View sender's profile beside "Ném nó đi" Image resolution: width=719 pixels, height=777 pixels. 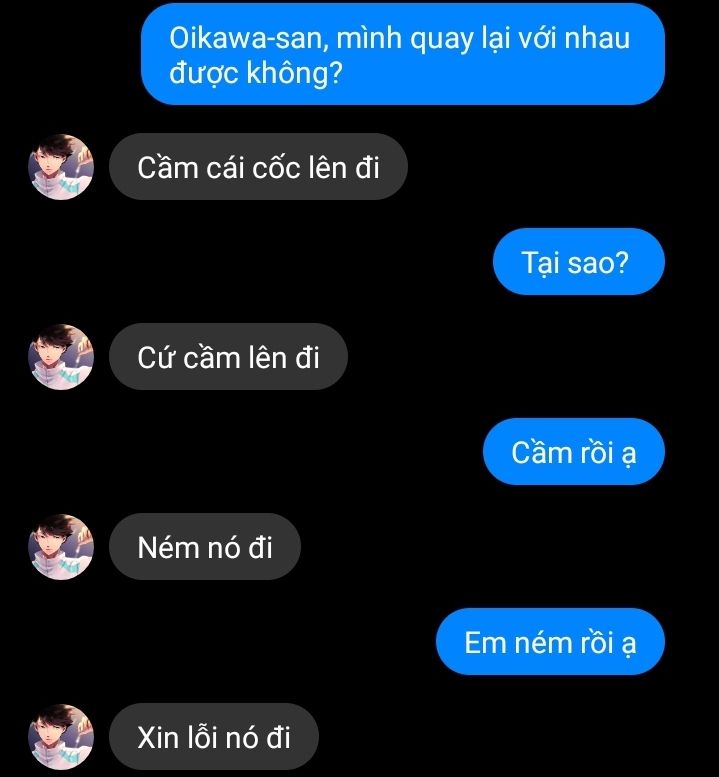click(x=61, y=546)
